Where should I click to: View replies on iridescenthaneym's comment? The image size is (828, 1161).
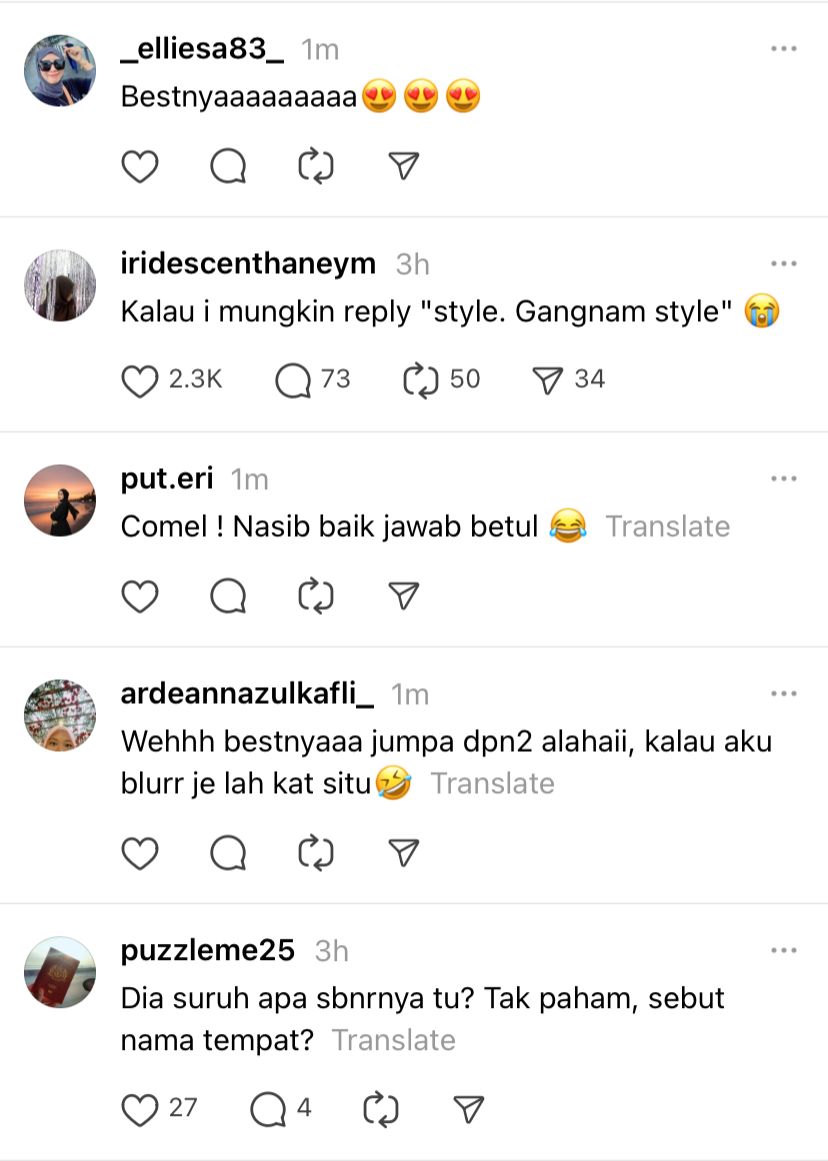tap(293, 380)
